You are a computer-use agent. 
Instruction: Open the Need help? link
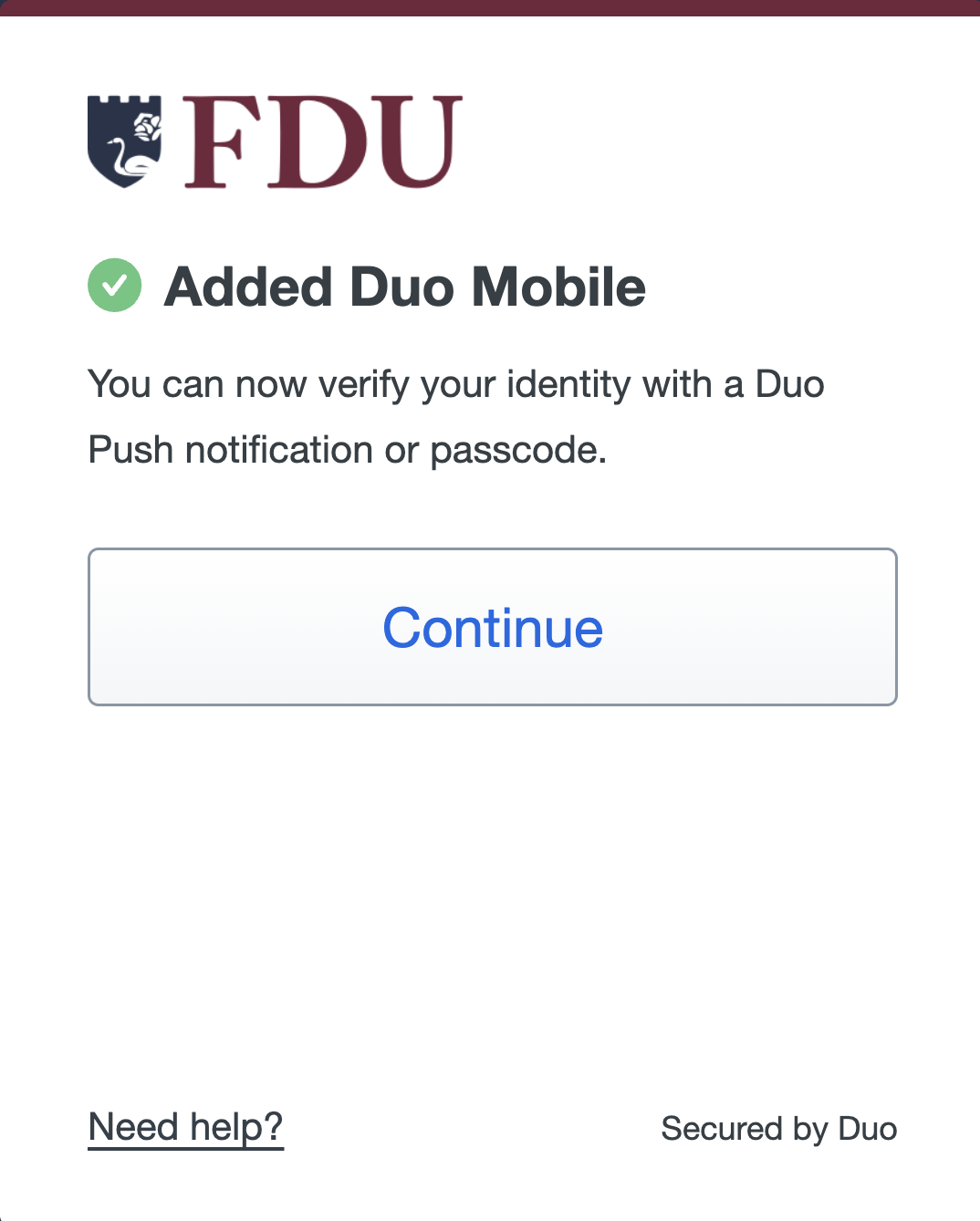click(x=185, y=1127)
